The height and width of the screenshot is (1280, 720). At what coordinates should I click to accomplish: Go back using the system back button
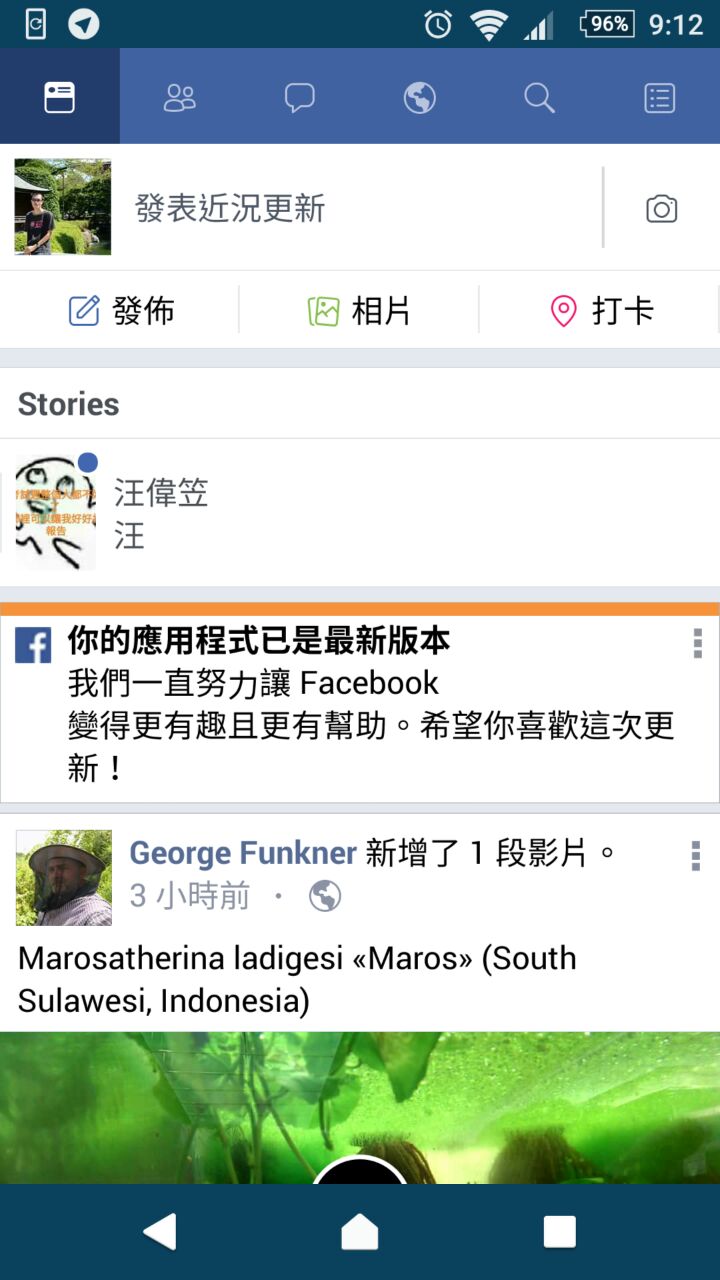(x=160, y=1232)
